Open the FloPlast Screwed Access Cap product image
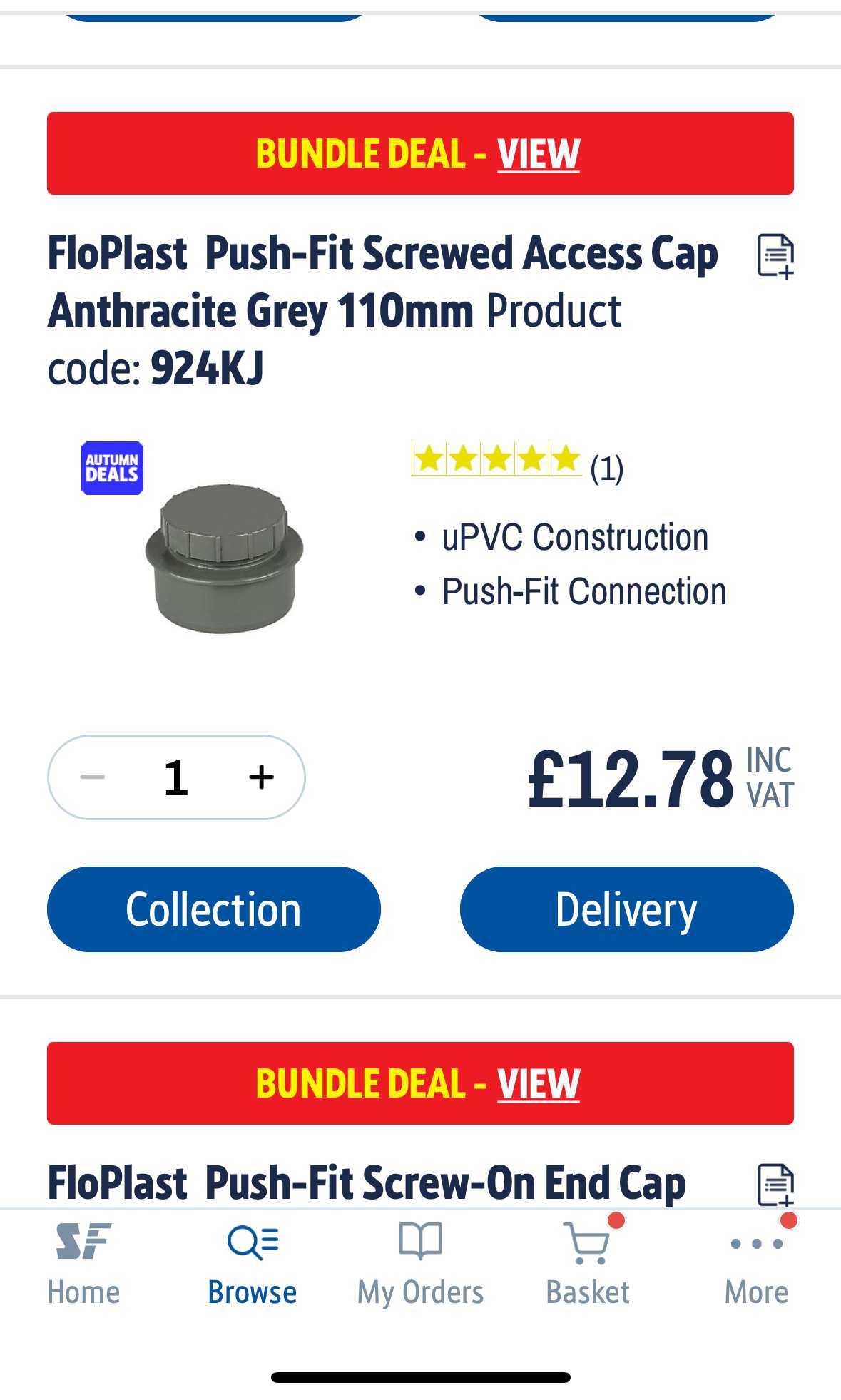 pos(224,557)
